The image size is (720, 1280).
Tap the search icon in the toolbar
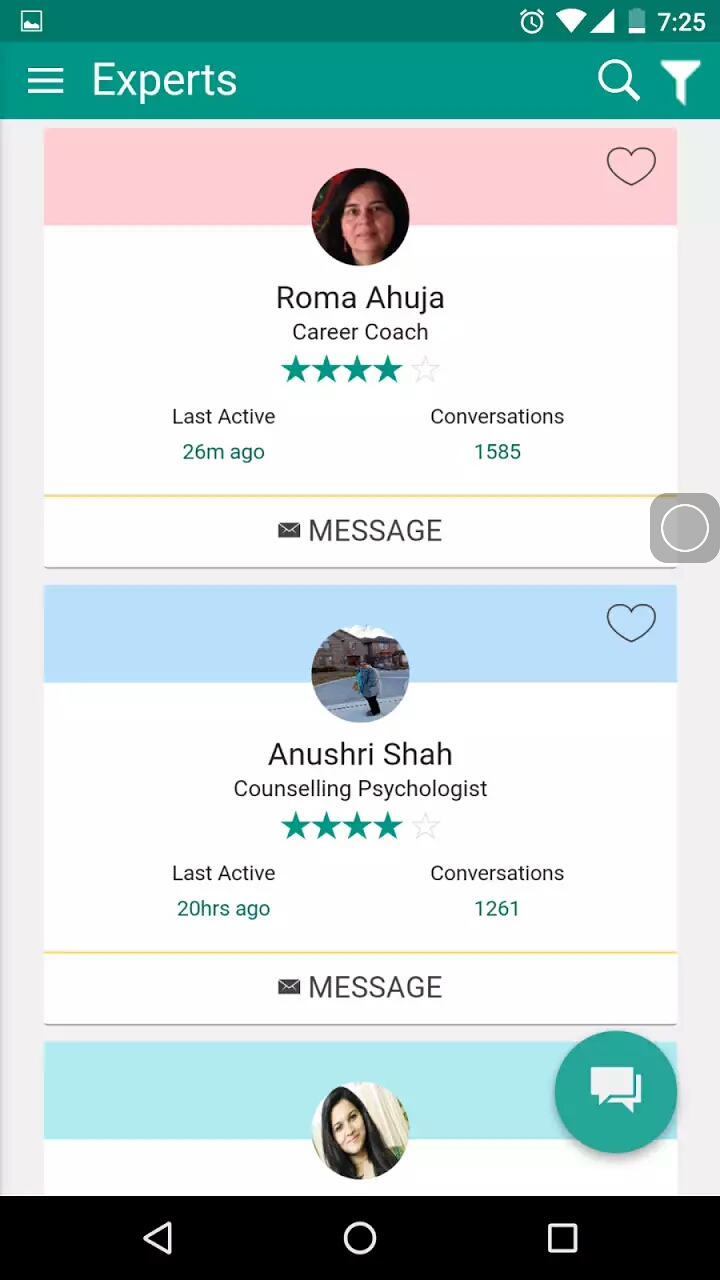[x=618, y=80]
